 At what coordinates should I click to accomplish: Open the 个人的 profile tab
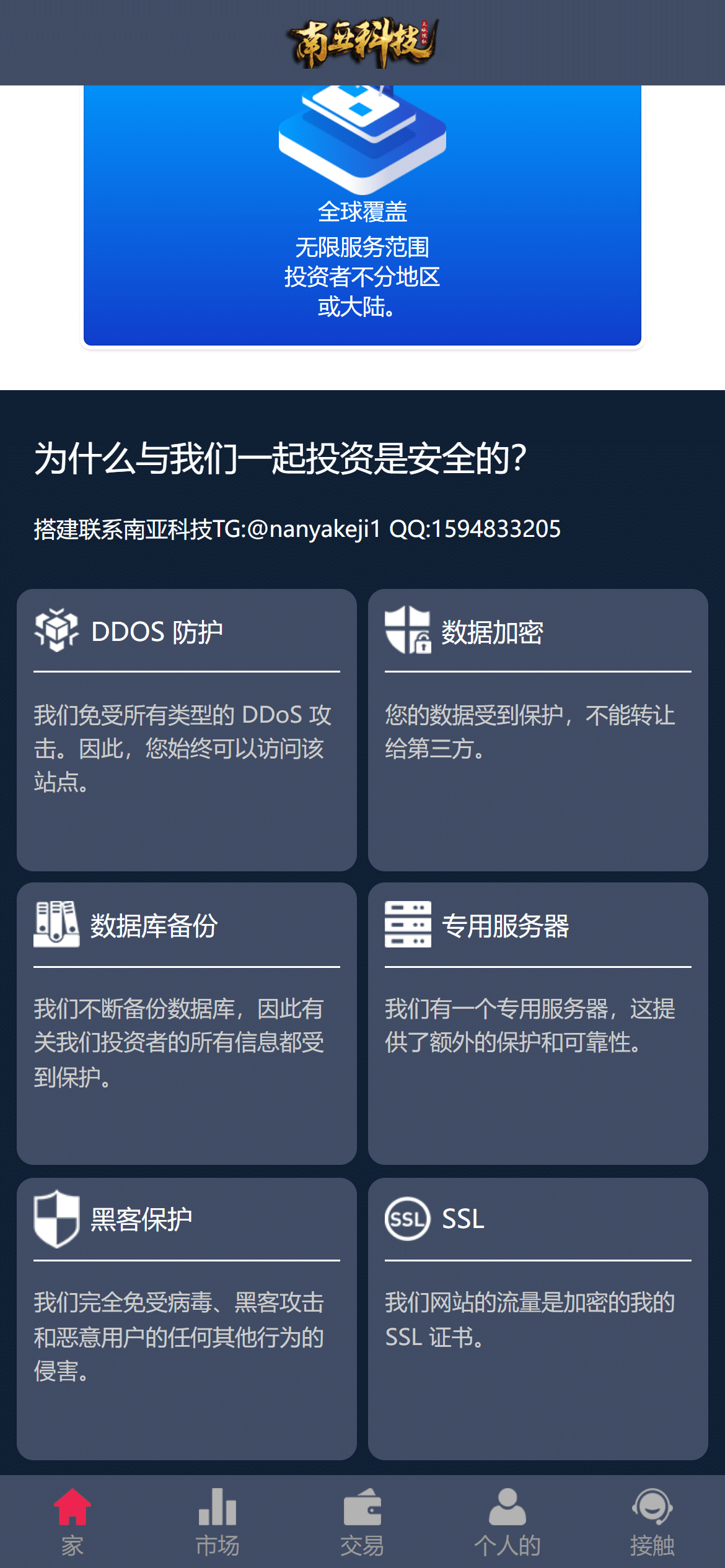507,1522
